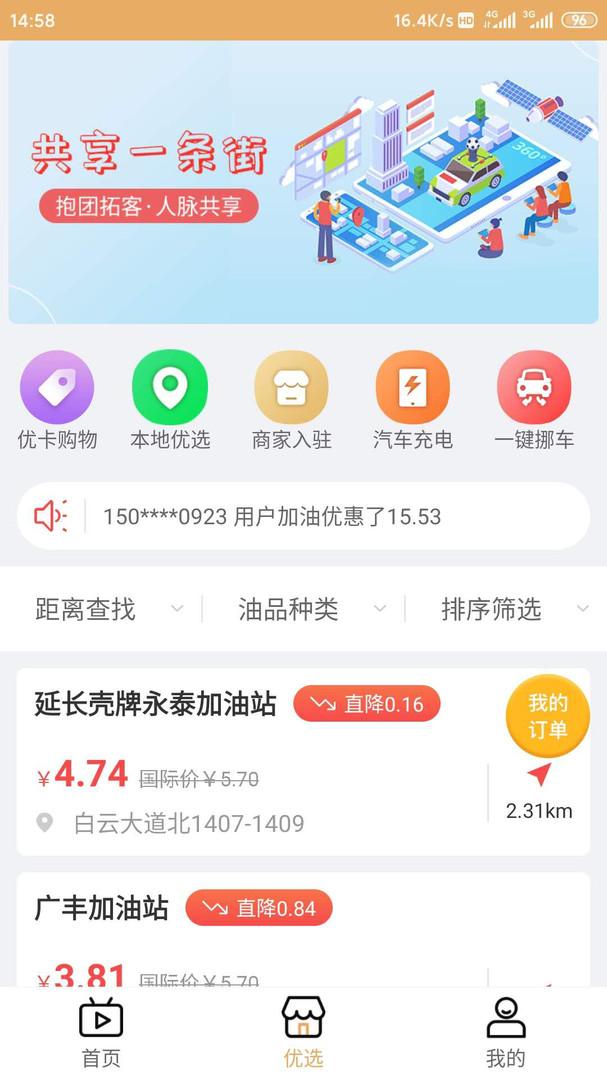Tap the 商家入驻 merchant entry
Viewport: 607px width, 1080px height.
291,399
